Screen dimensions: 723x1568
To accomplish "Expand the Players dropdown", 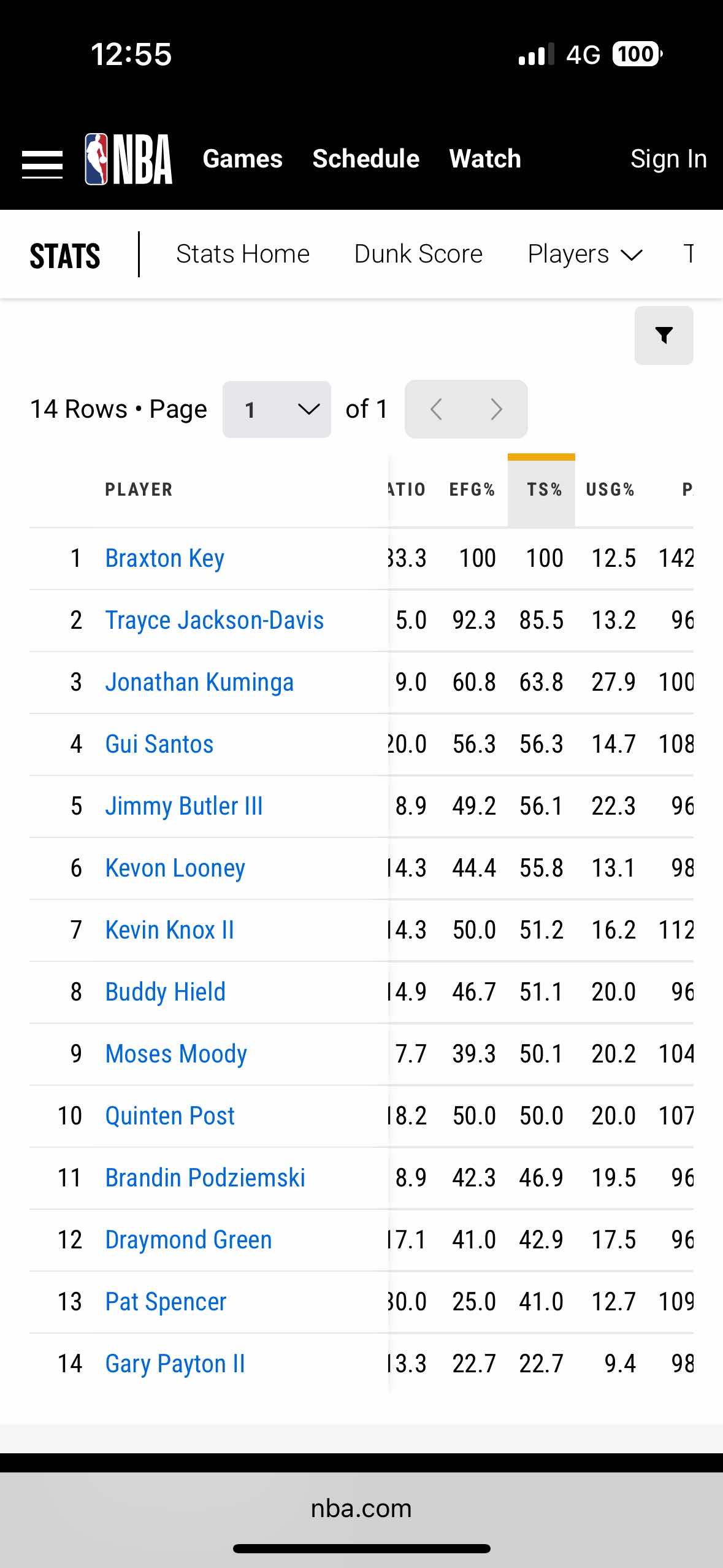I will (585, 254).
